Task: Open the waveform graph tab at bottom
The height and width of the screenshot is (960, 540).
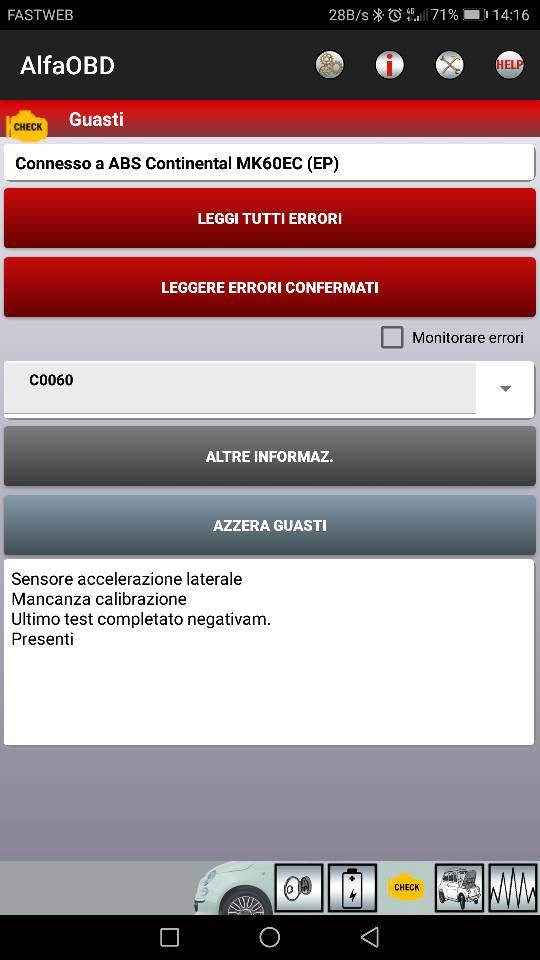Action: pos(513,887)
